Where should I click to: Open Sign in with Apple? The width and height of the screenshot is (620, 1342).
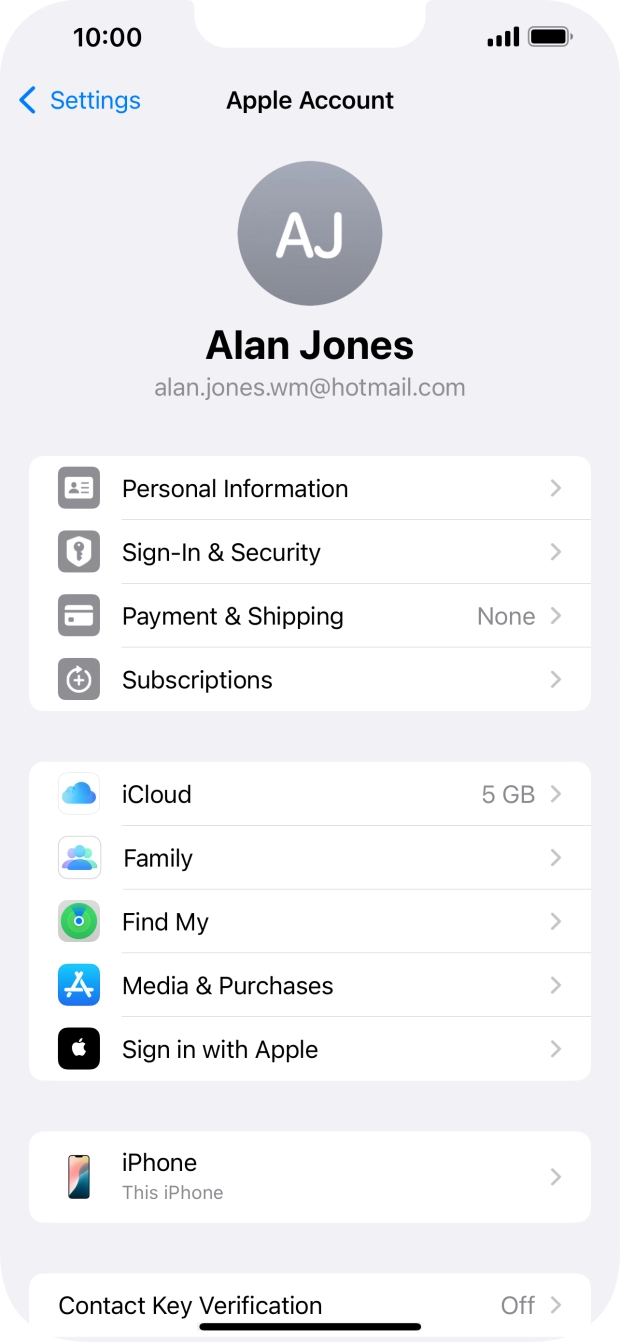click(x=310, y=1049)
